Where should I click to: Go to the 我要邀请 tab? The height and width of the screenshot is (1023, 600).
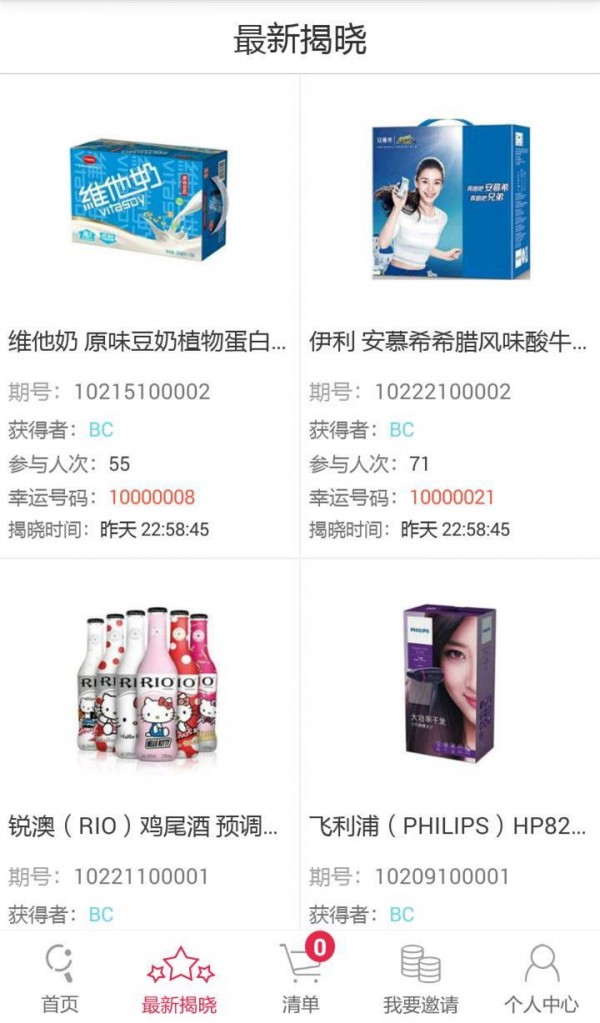click(x=420, y=980)
